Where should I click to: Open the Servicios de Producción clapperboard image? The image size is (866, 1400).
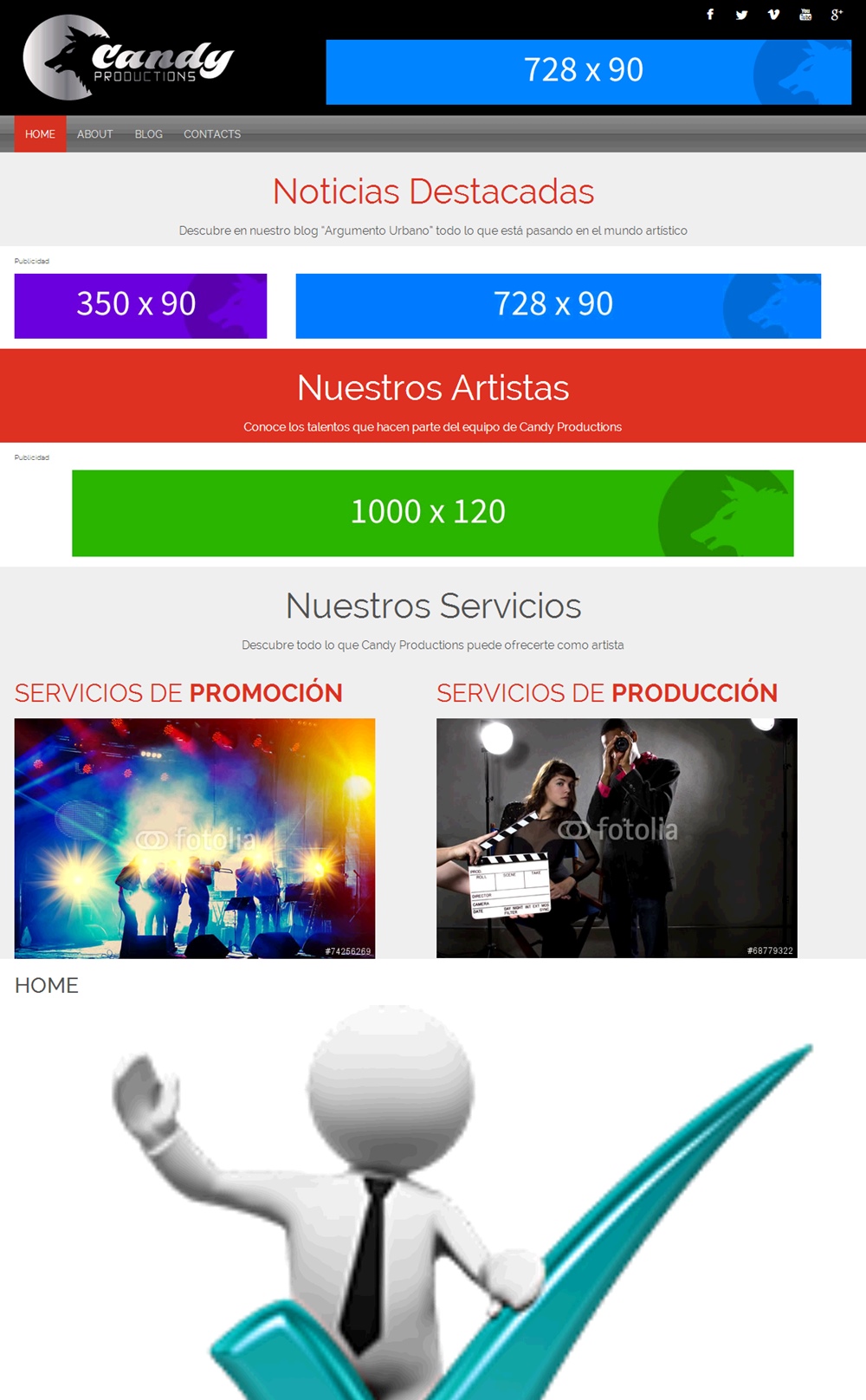click(617, 838)
